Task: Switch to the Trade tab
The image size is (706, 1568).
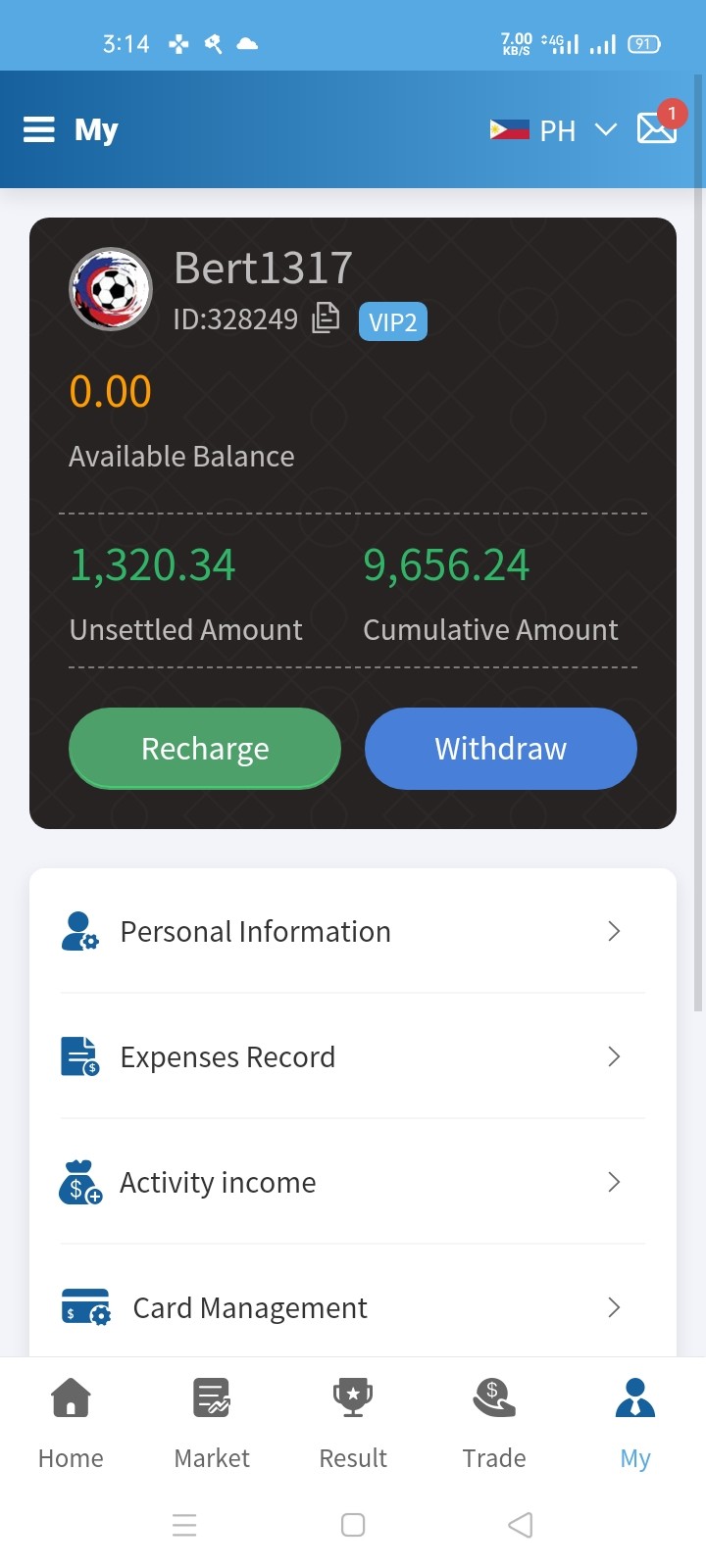Action: pos(494,1423)
